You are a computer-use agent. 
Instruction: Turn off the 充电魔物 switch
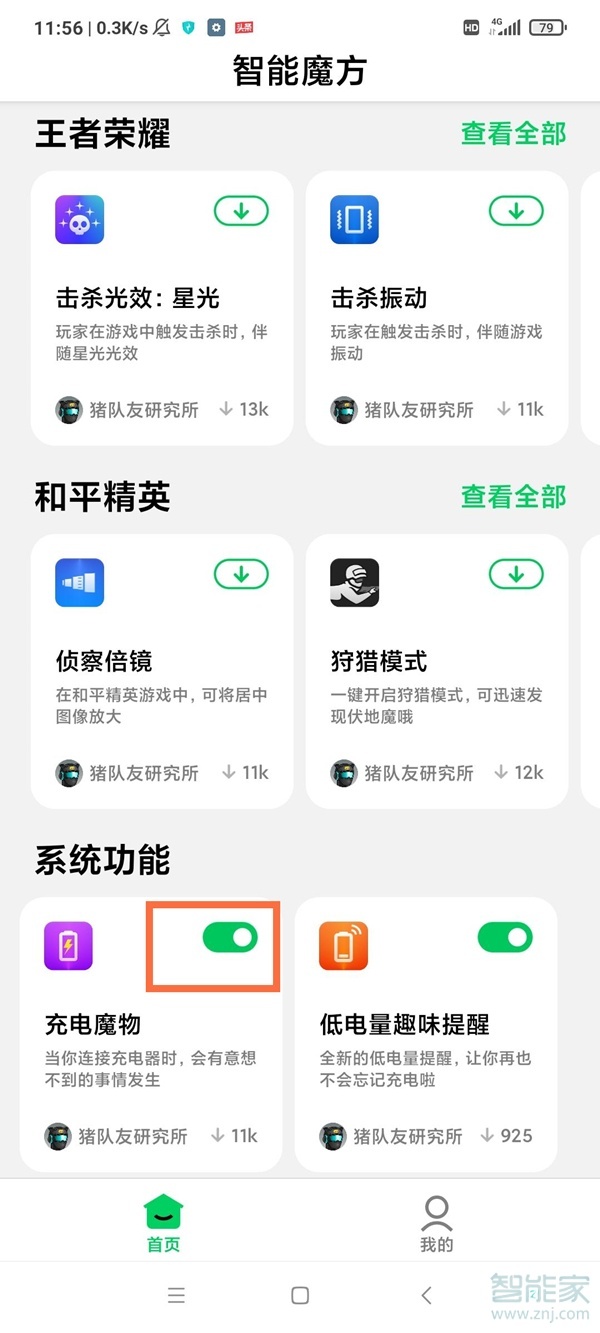click(x=230, y=937)
